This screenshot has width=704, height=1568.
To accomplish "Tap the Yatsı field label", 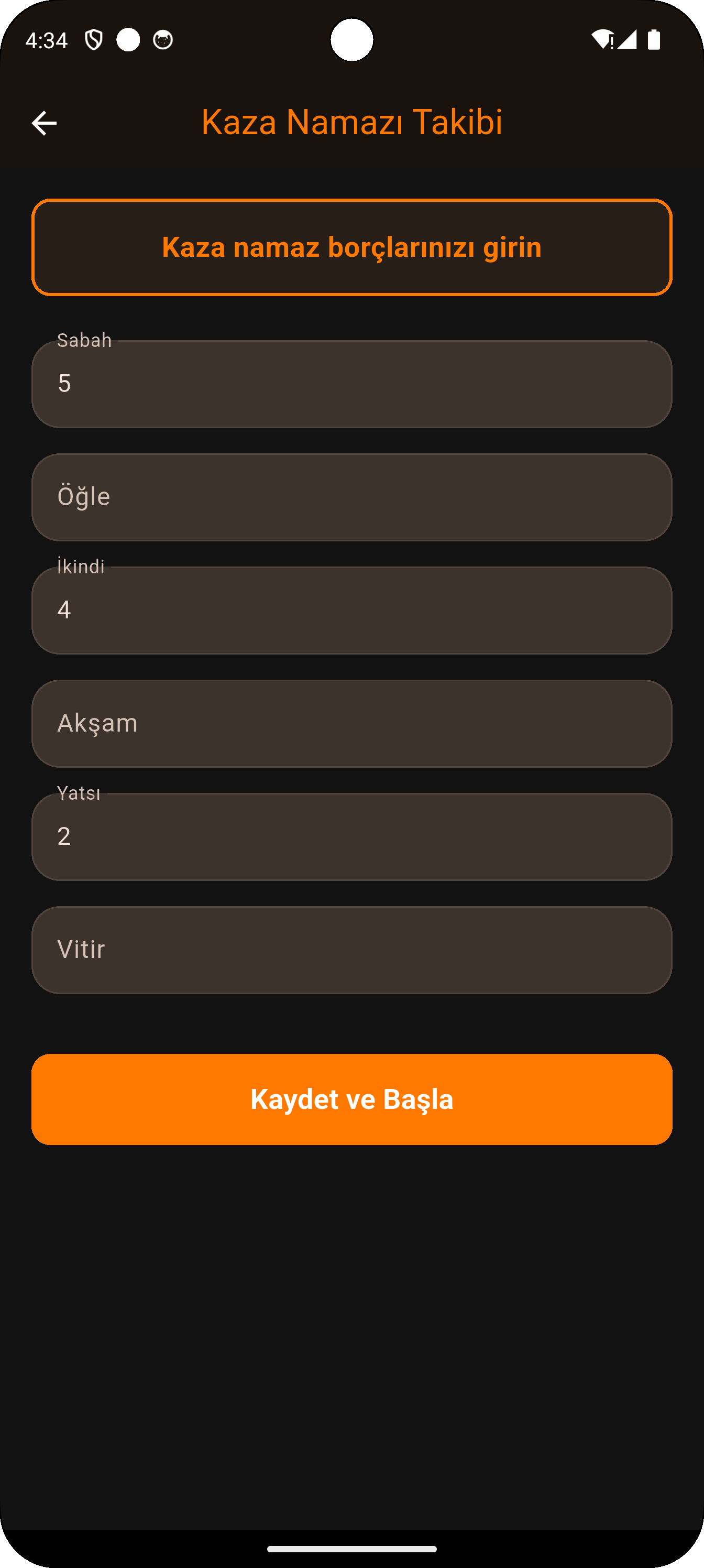I will [78, 793].
